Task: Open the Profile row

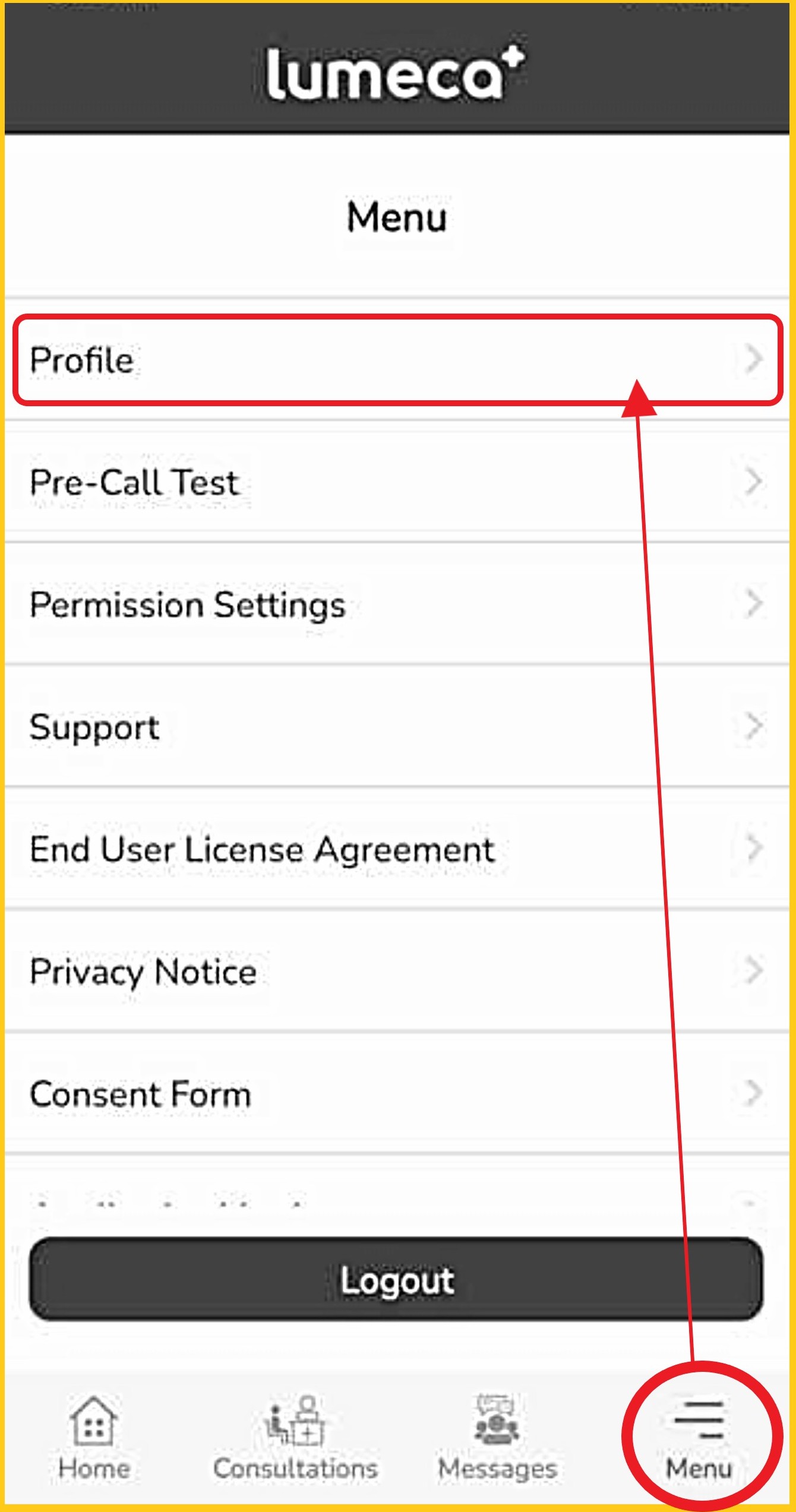Action: (x=397, y=360)
